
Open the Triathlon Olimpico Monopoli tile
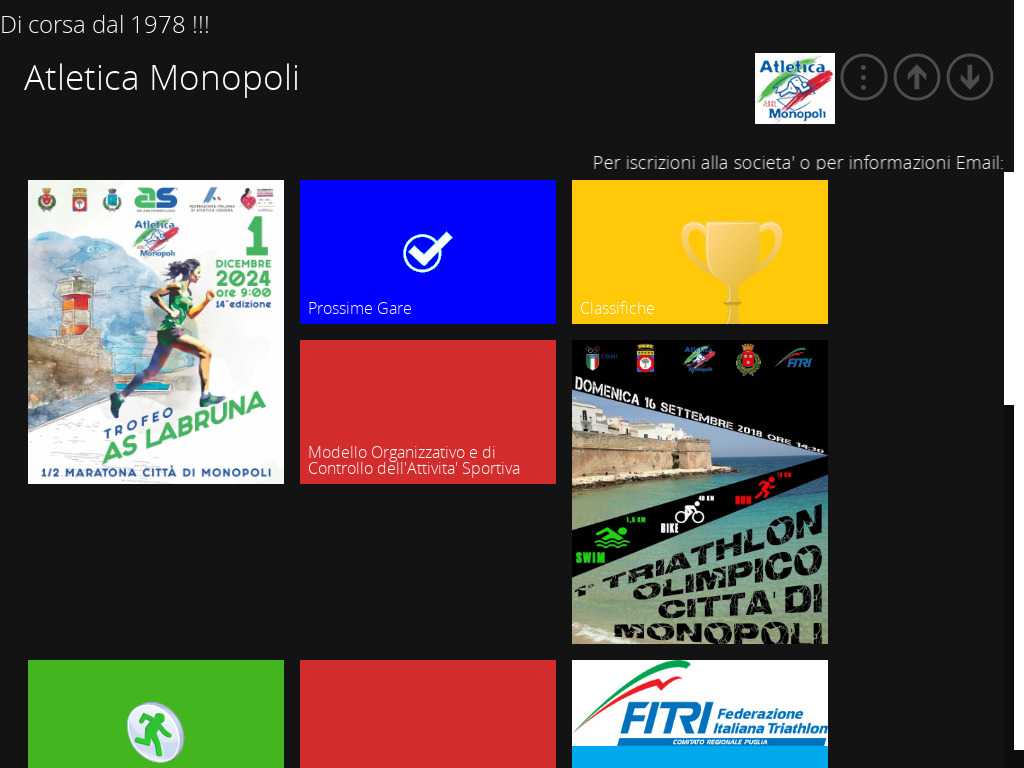click(700, 492)
